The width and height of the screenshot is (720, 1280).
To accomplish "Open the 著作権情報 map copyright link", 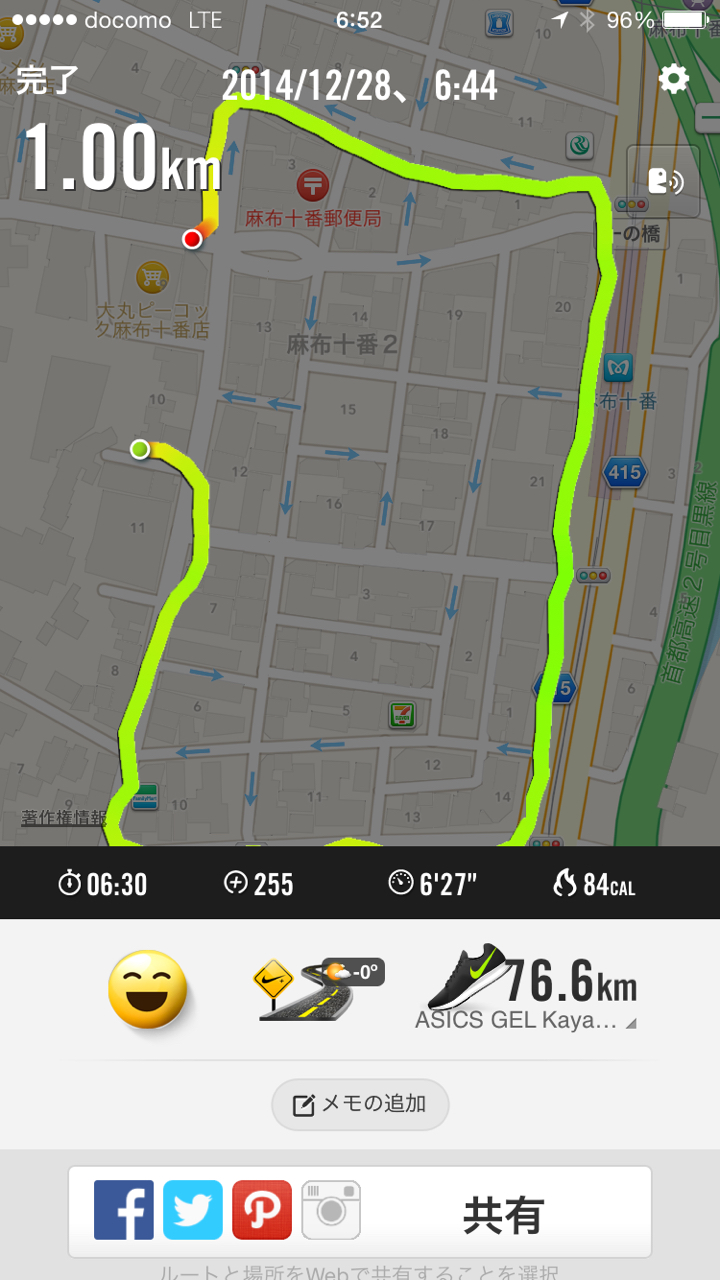I will tap(64, 818).
